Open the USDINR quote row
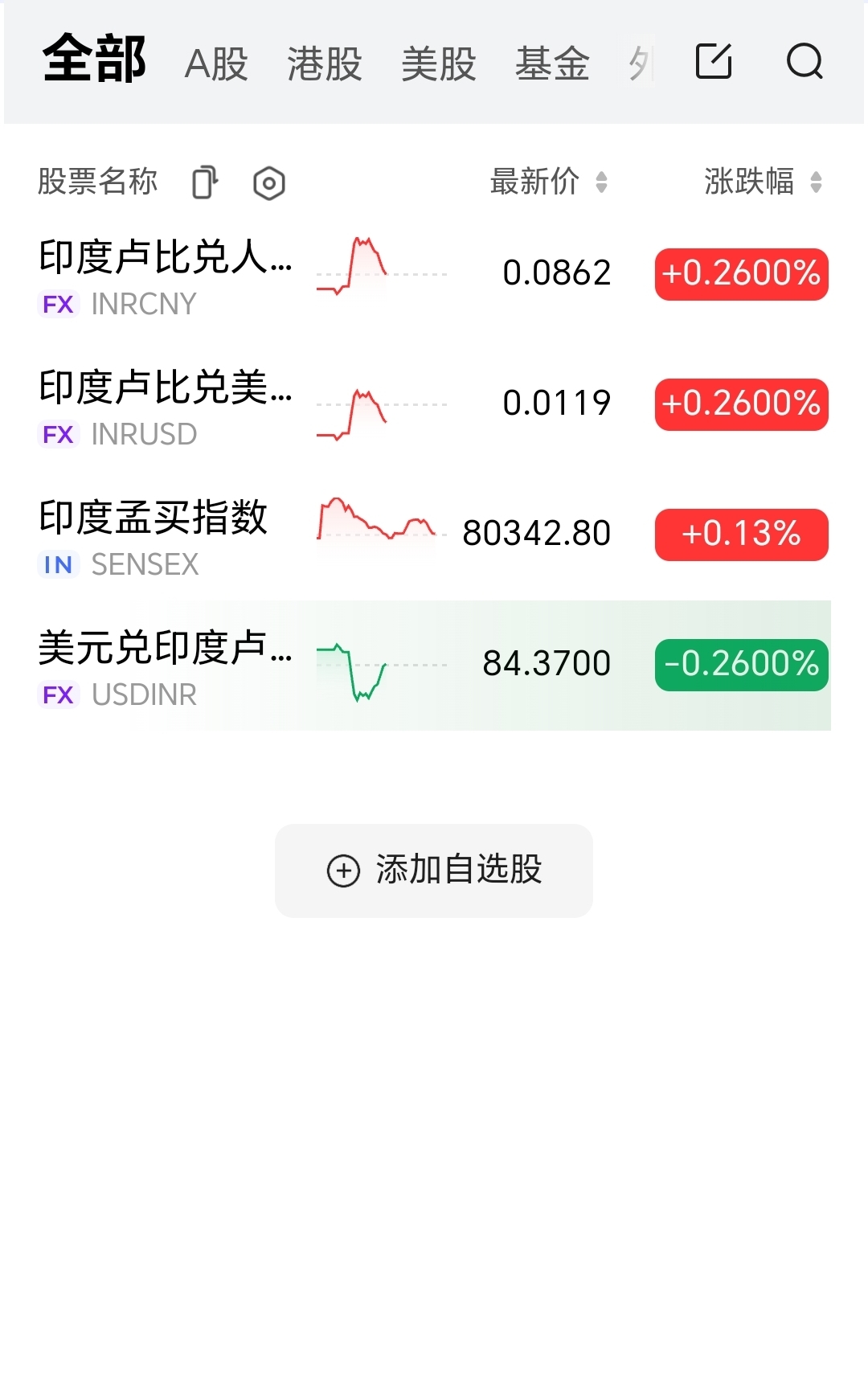Viewport: 868px width, 1389px height. point(434,666)
